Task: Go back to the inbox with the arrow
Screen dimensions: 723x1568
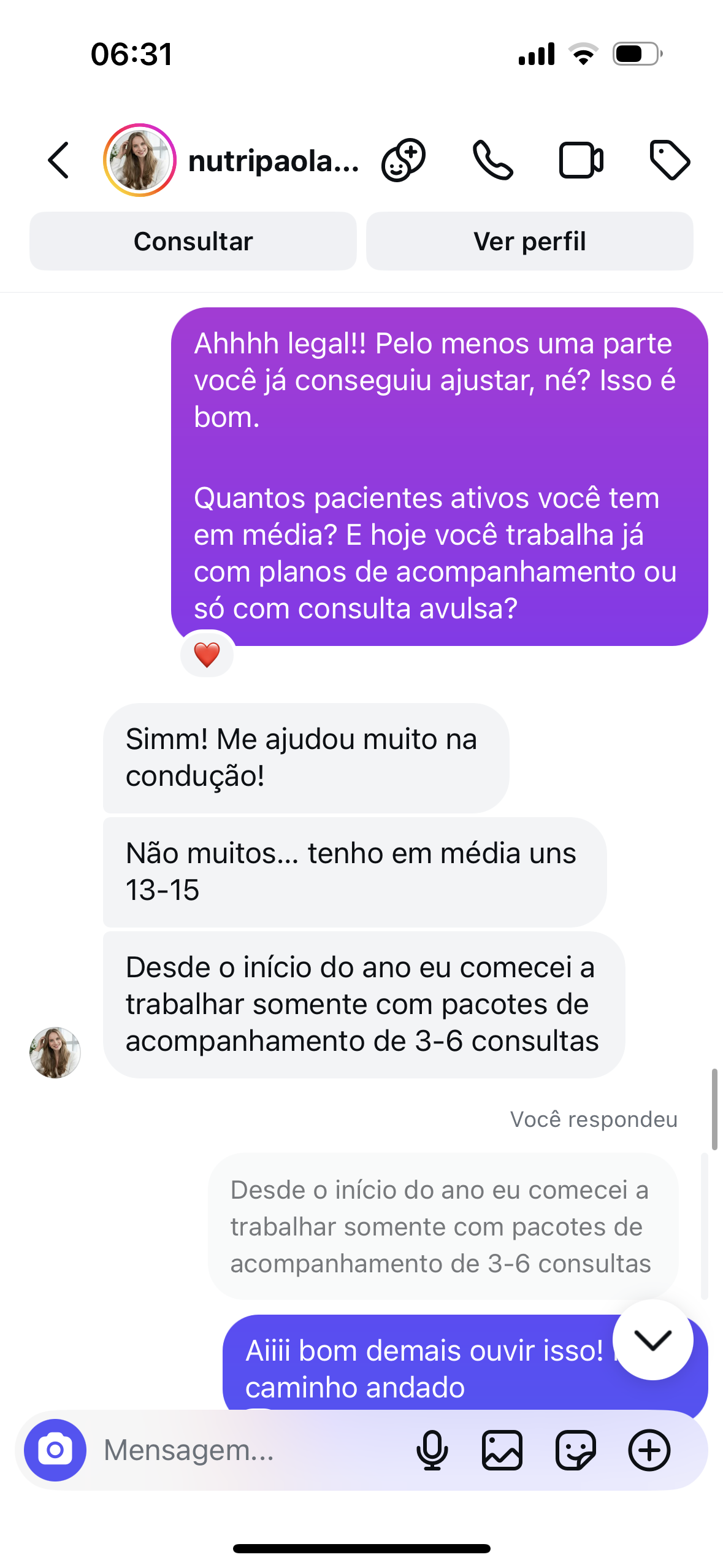Action: coord(58,159)
